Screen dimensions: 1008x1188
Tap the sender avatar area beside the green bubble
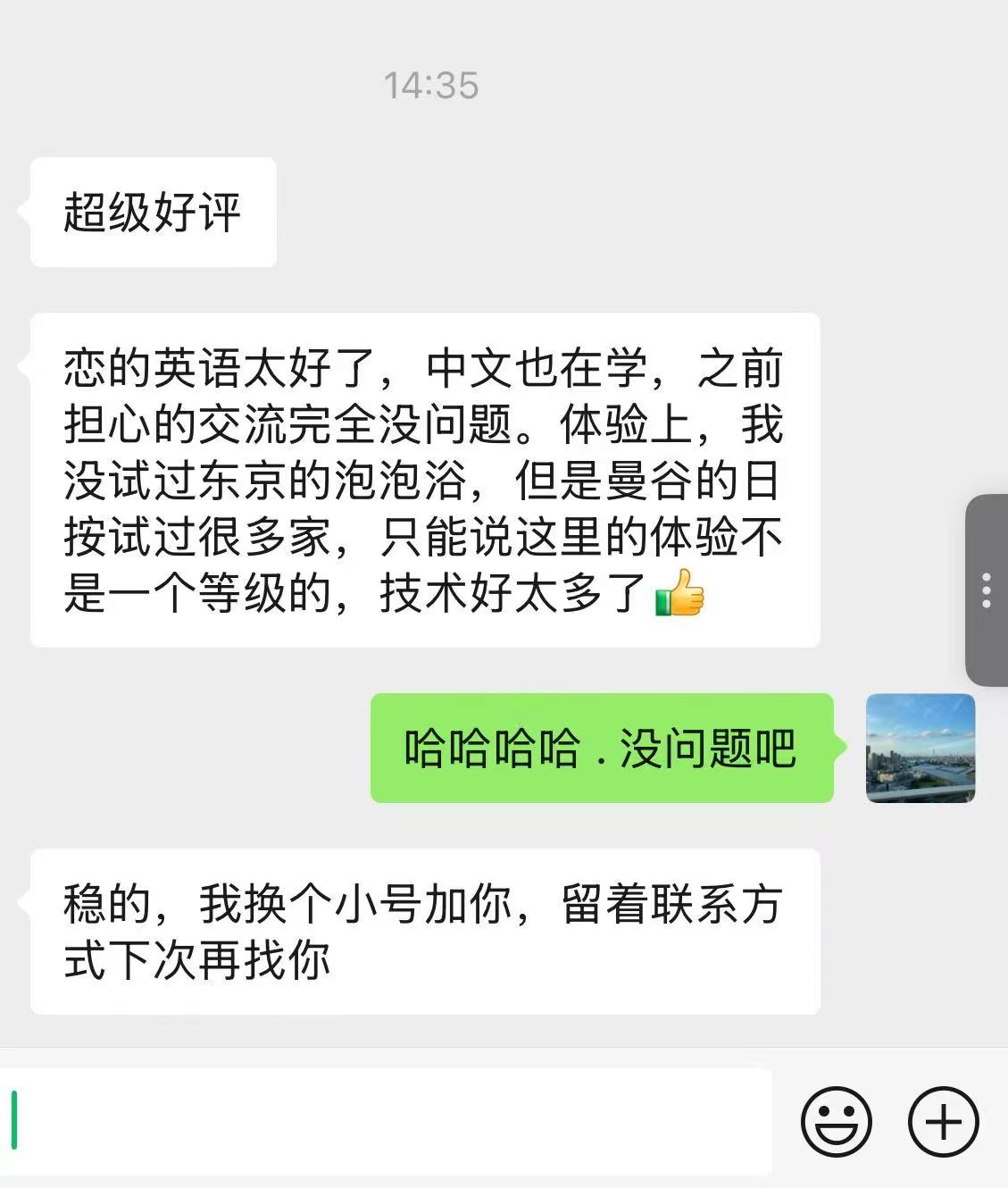[x=921, y=748]
